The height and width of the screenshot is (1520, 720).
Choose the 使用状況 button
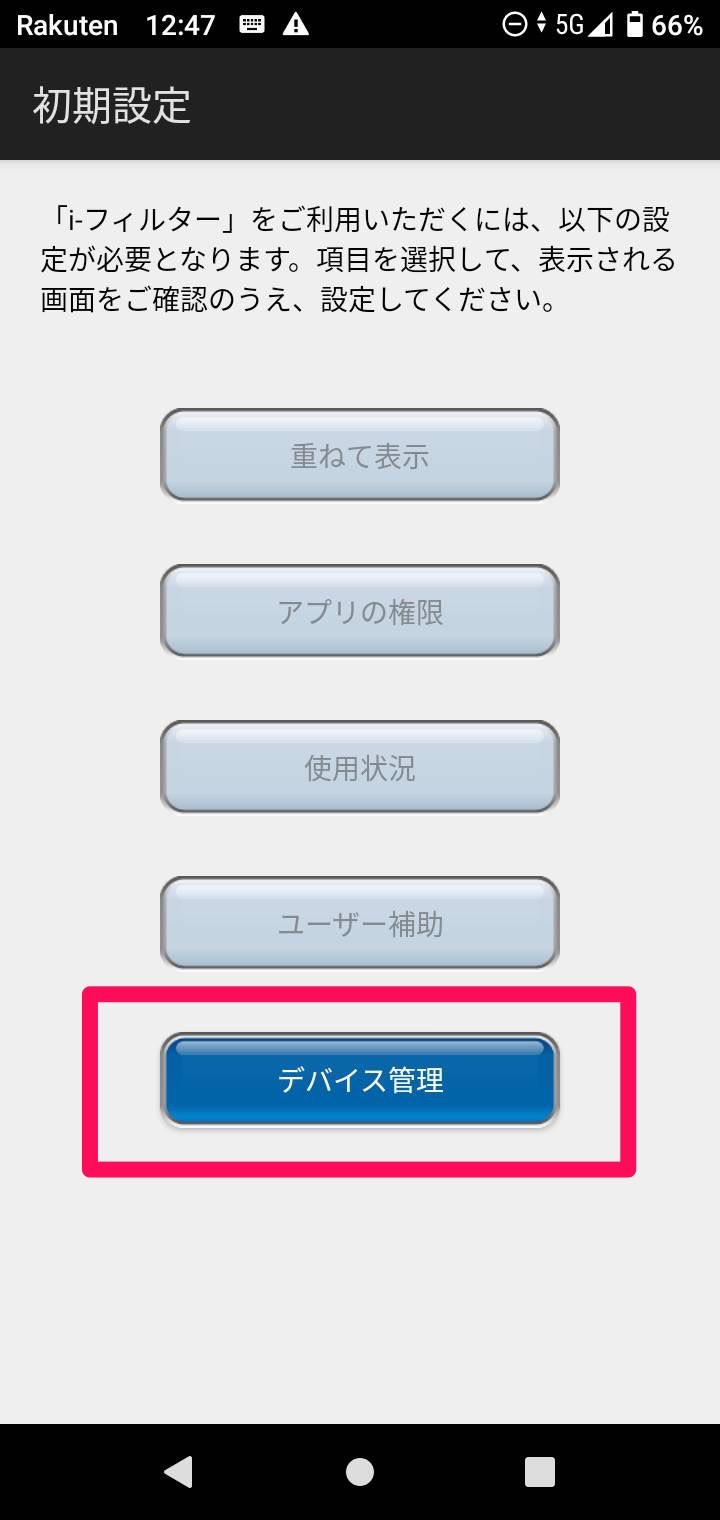(360, 768)
